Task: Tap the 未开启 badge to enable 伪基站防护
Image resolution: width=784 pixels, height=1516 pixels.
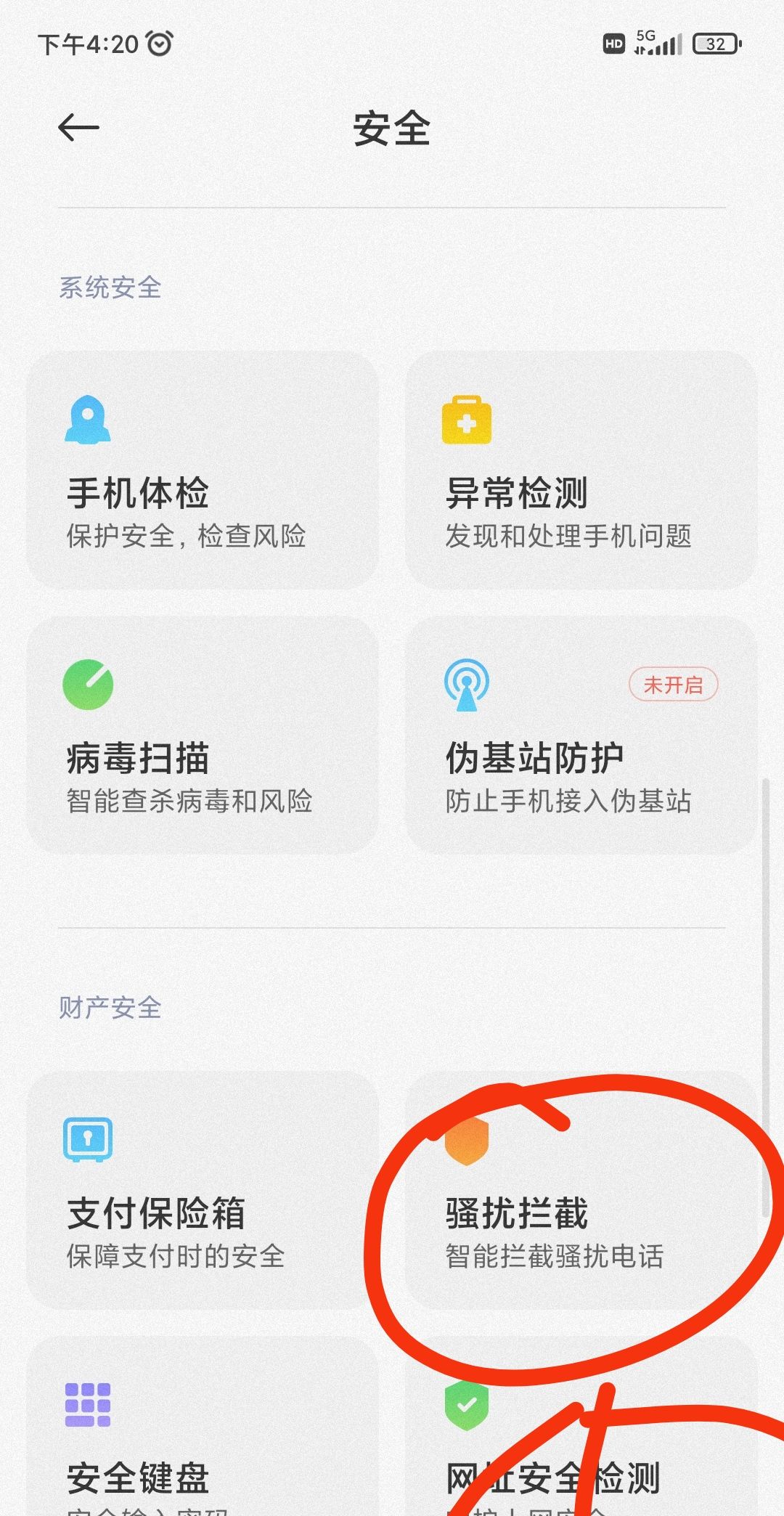Action: point(674,683)
